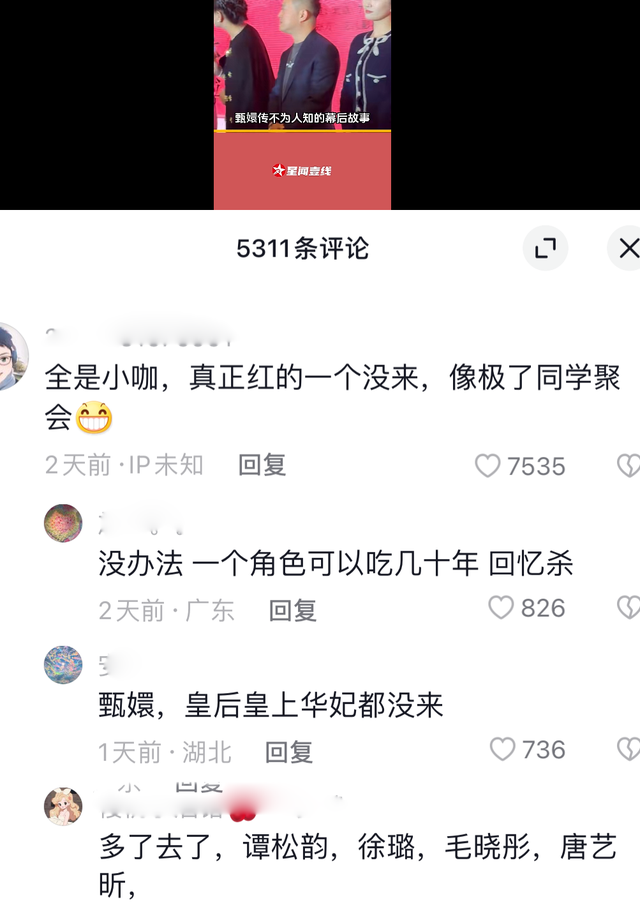Like the comment with 826 likes
Image resolution: width=640 pixels, height=905 pixels.
(501, 608)
